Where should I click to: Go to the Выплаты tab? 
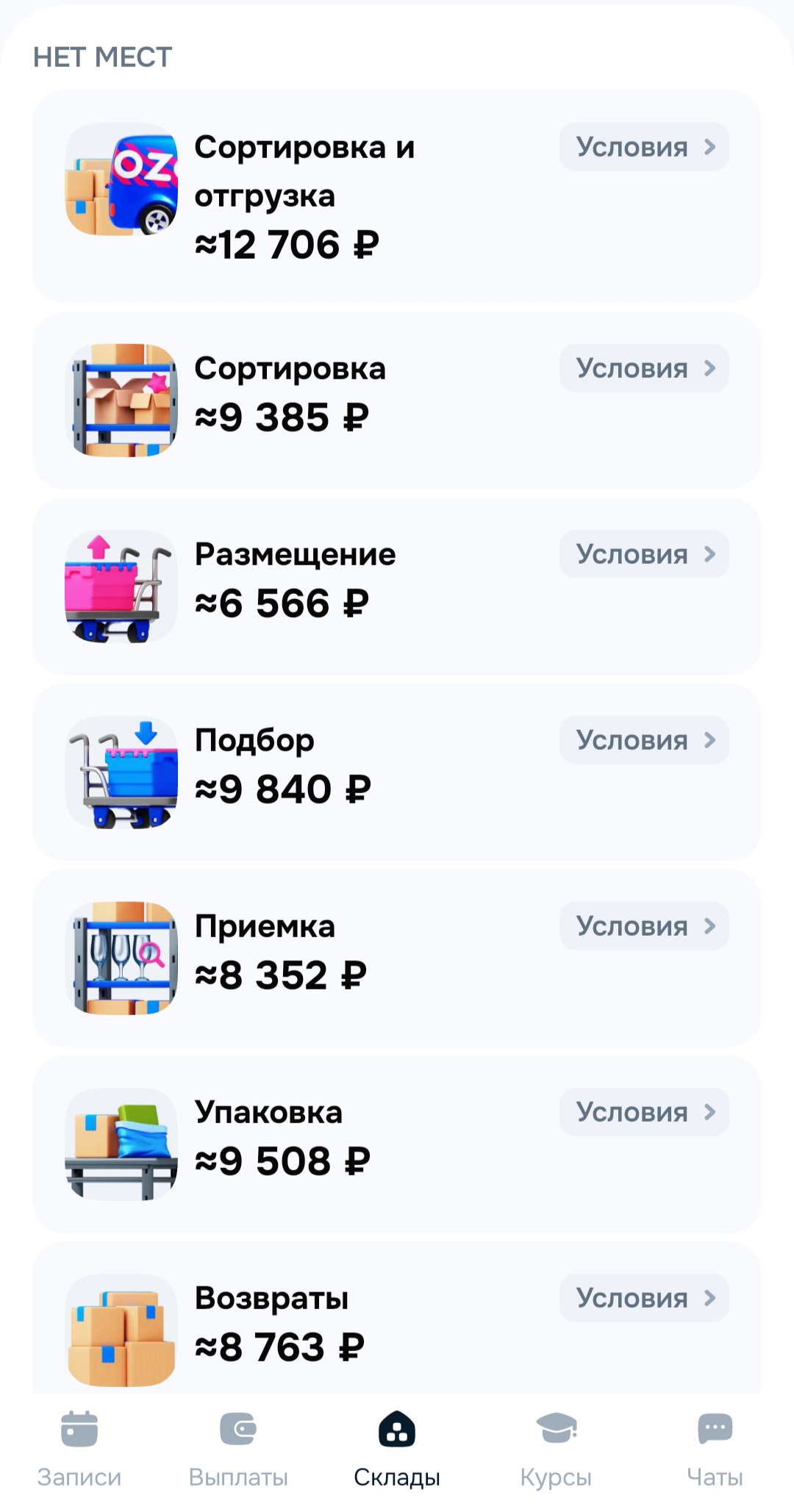(238, 1448)
